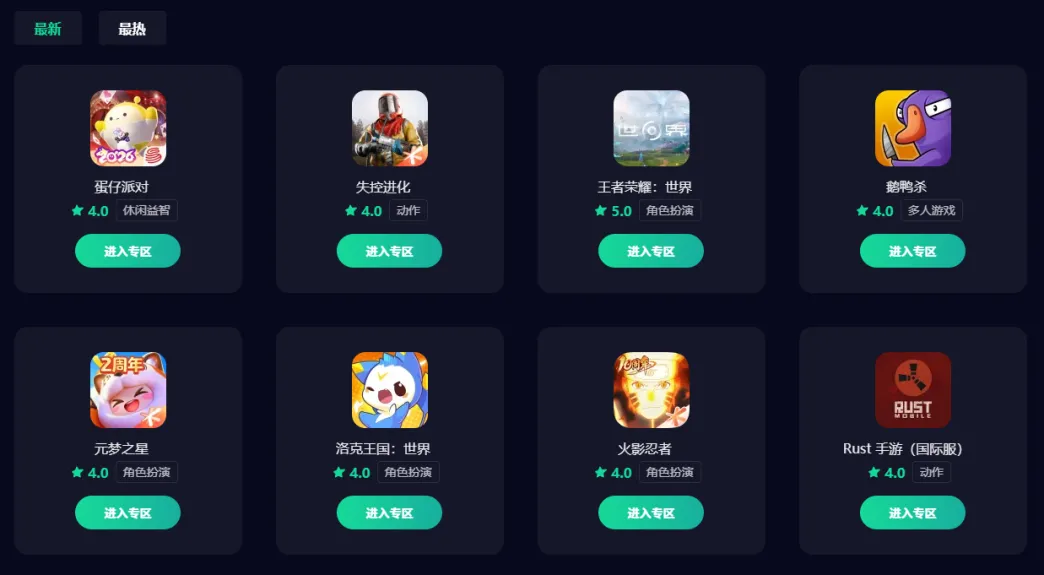
Task: Switch to the 最新 tab
Action: (x=47, y=29)
